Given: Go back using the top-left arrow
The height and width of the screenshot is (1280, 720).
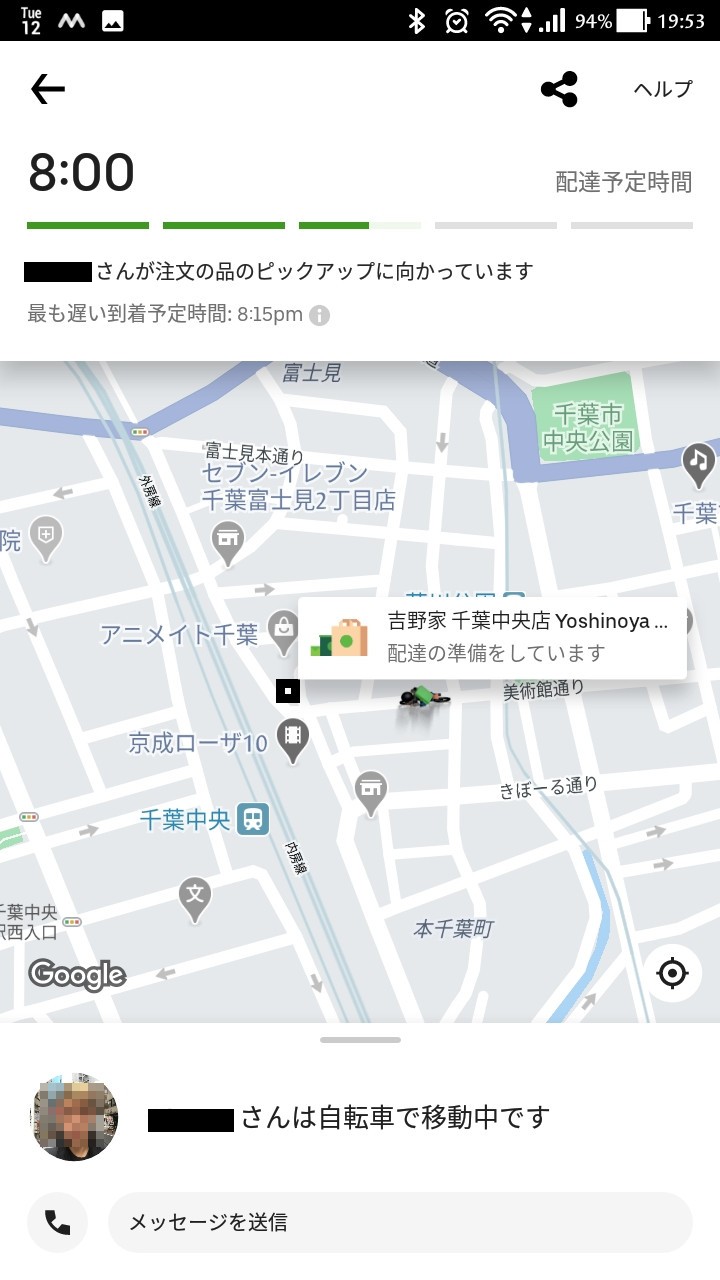Looking at the screenshot, I should pos(48,89).
